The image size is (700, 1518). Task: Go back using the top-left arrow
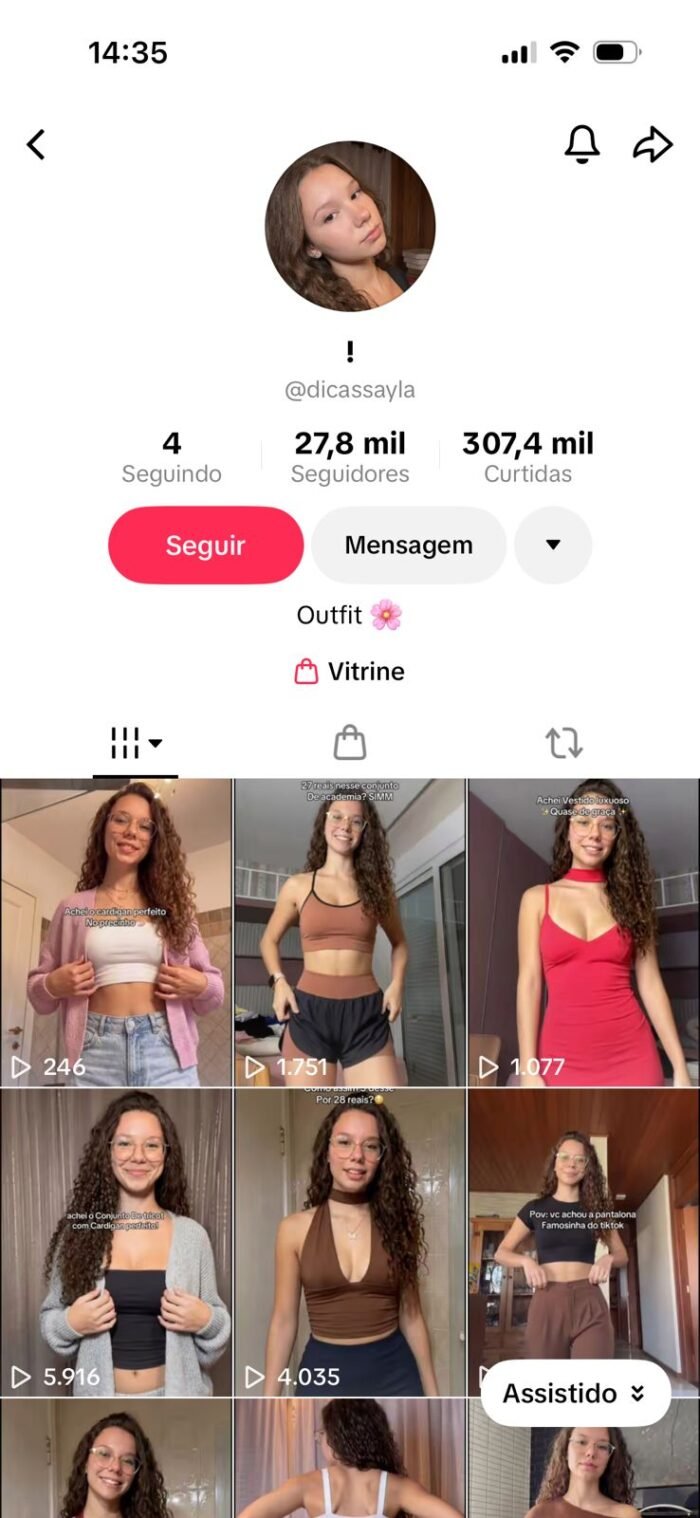pos(36,145)
